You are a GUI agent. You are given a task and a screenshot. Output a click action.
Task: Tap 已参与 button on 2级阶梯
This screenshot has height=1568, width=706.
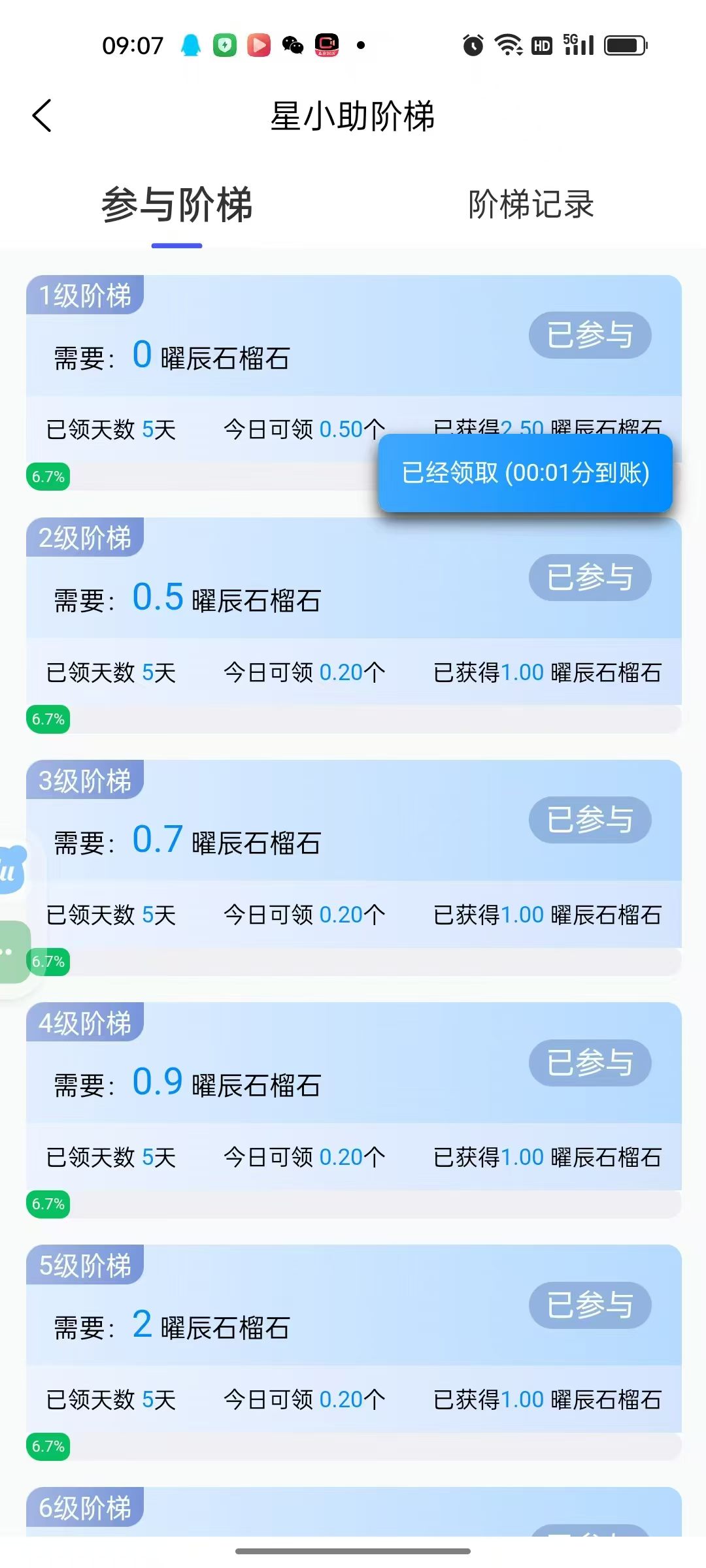point(590,578)
